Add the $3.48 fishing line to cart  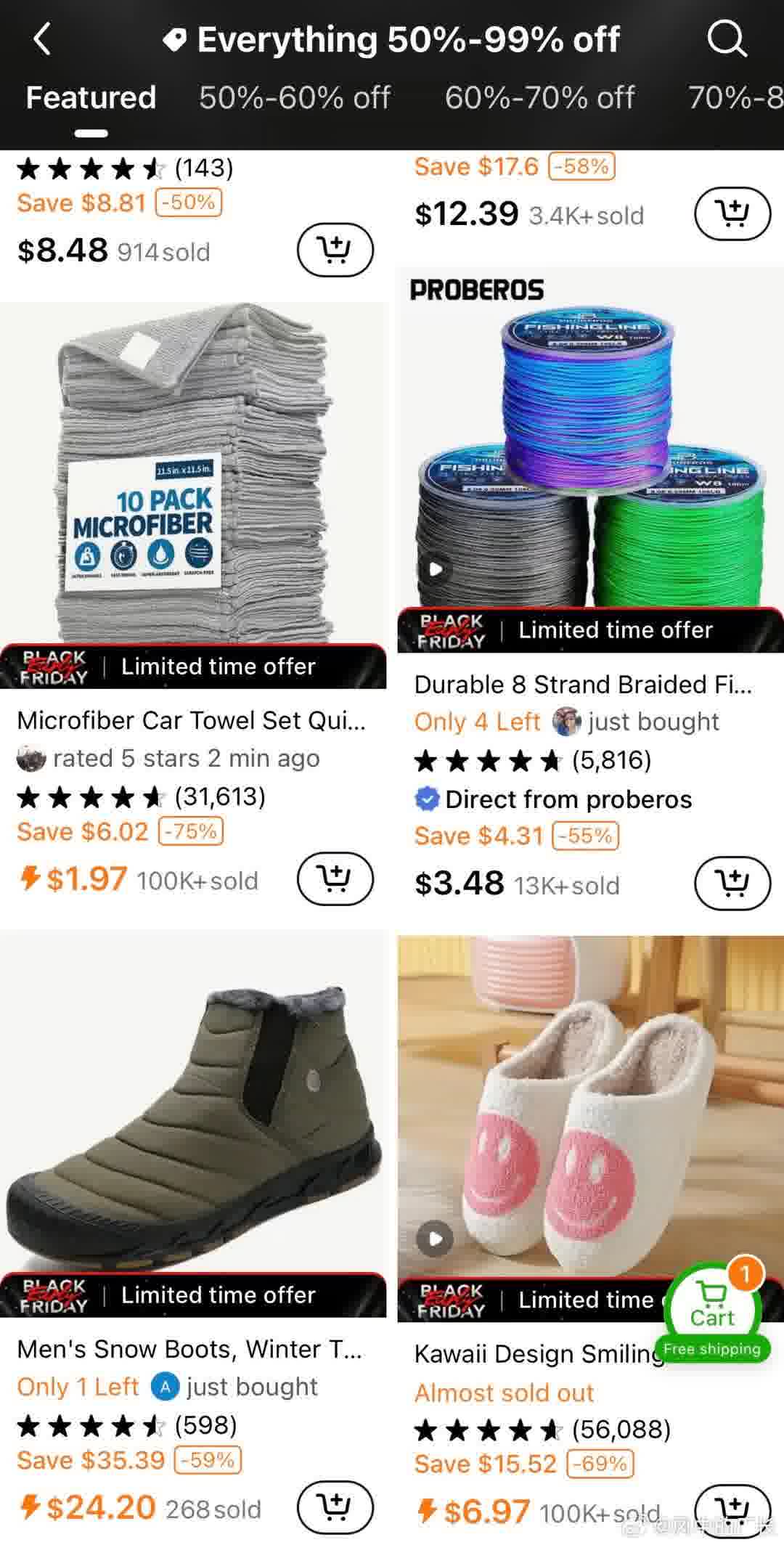(732, 883)
